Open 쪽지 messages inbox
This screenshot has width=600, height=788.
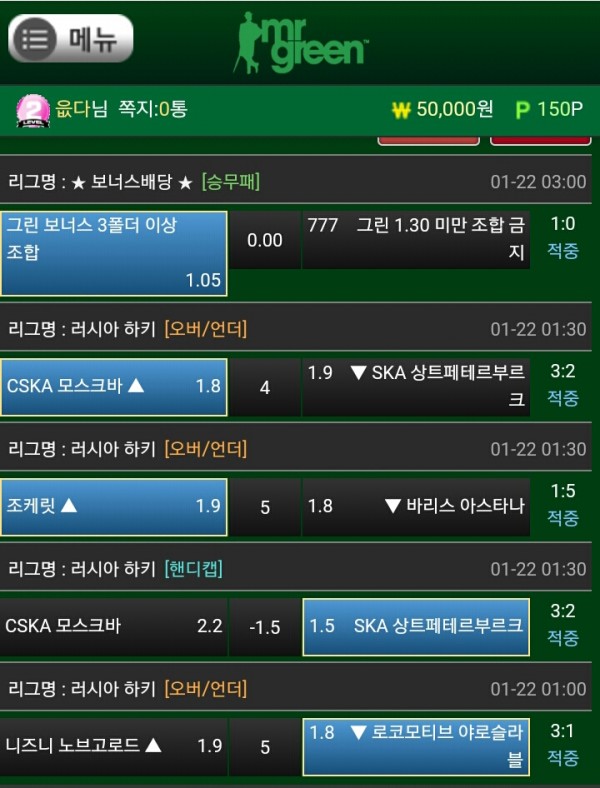[x=153, y=109]
